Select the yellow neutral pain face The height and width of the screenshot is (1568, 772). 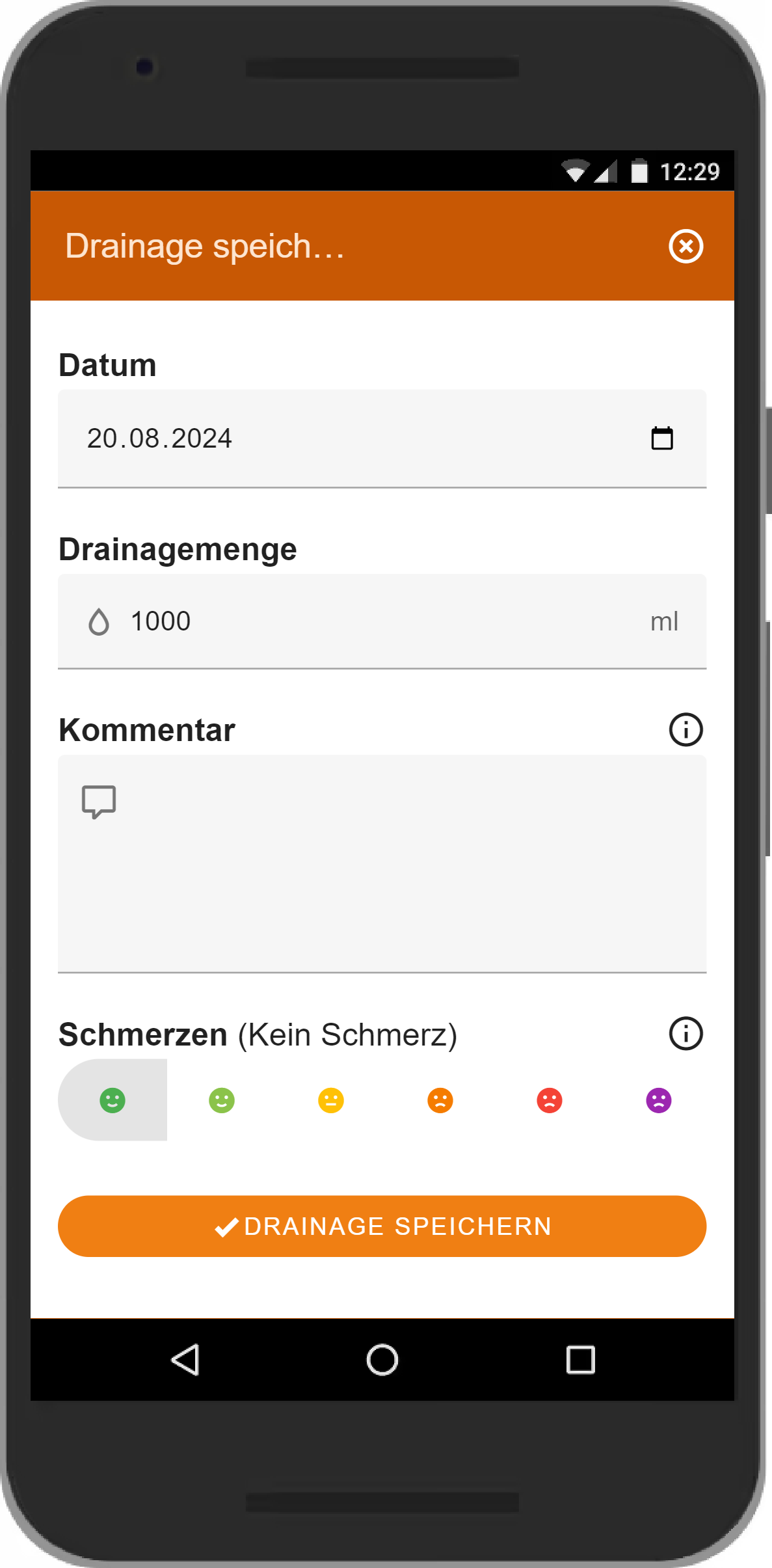(331, 1100)
